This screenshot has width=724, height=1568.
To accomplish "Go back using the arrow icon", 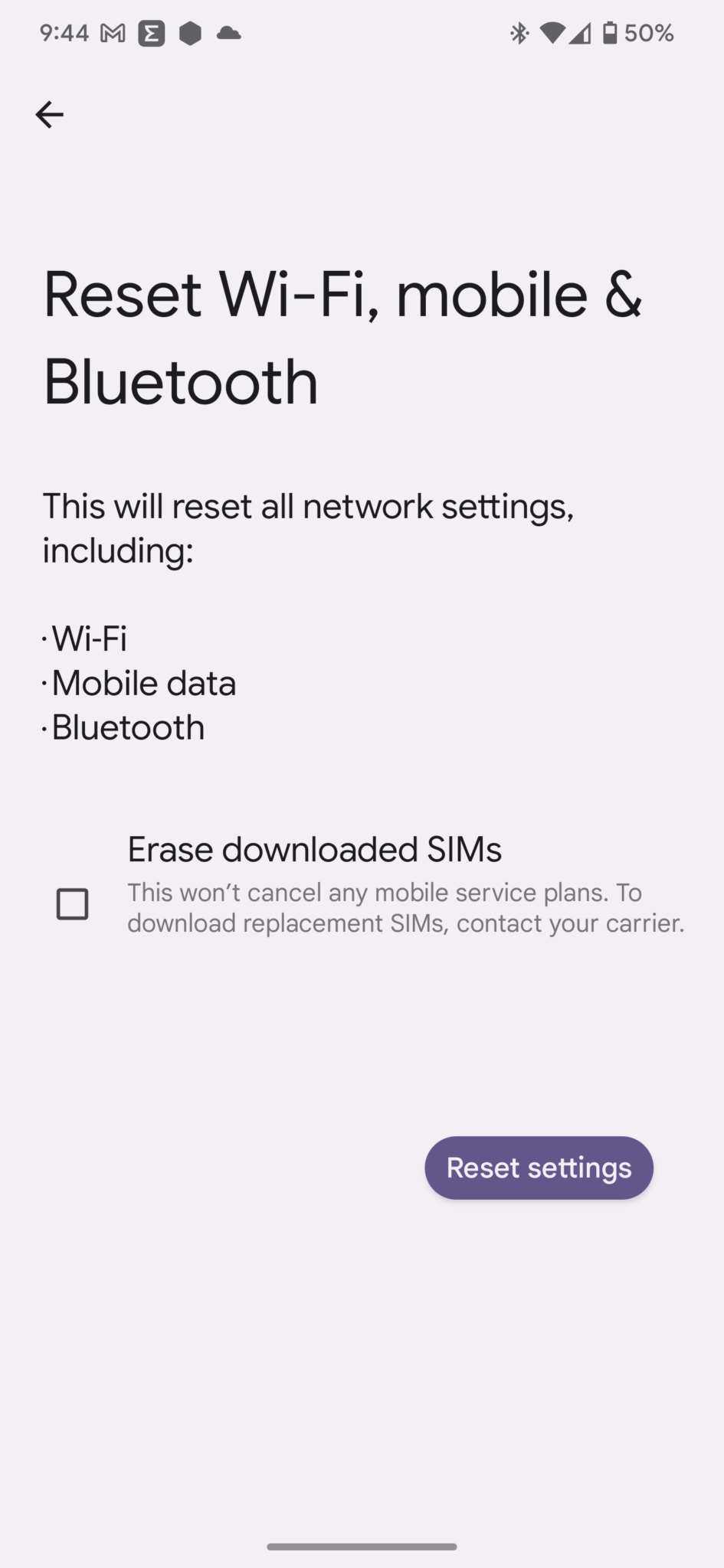I will (49, 115).
